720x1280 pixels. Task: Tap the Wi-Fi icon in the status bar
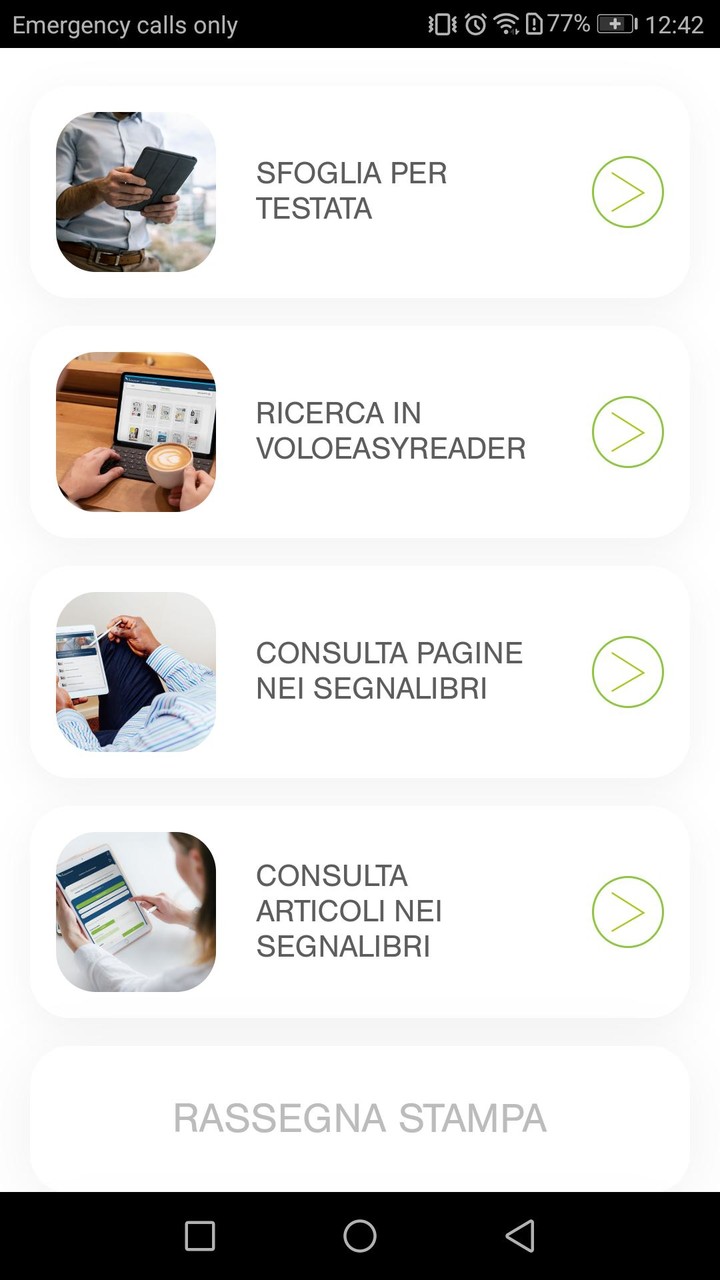pyautogui.click(x=506, y=23)
